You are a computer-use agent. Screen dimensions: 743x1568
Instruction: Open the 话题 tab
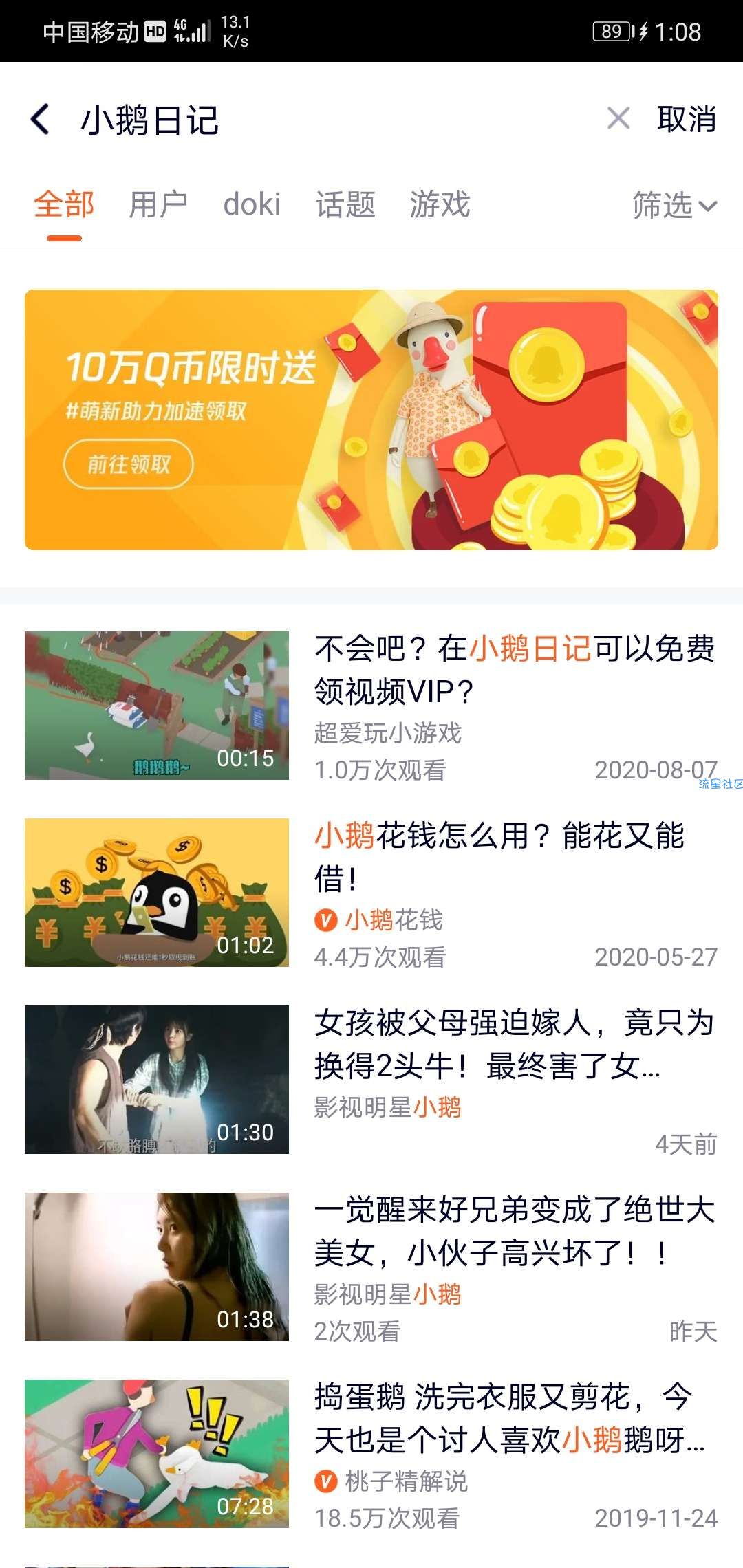(345, 205)
